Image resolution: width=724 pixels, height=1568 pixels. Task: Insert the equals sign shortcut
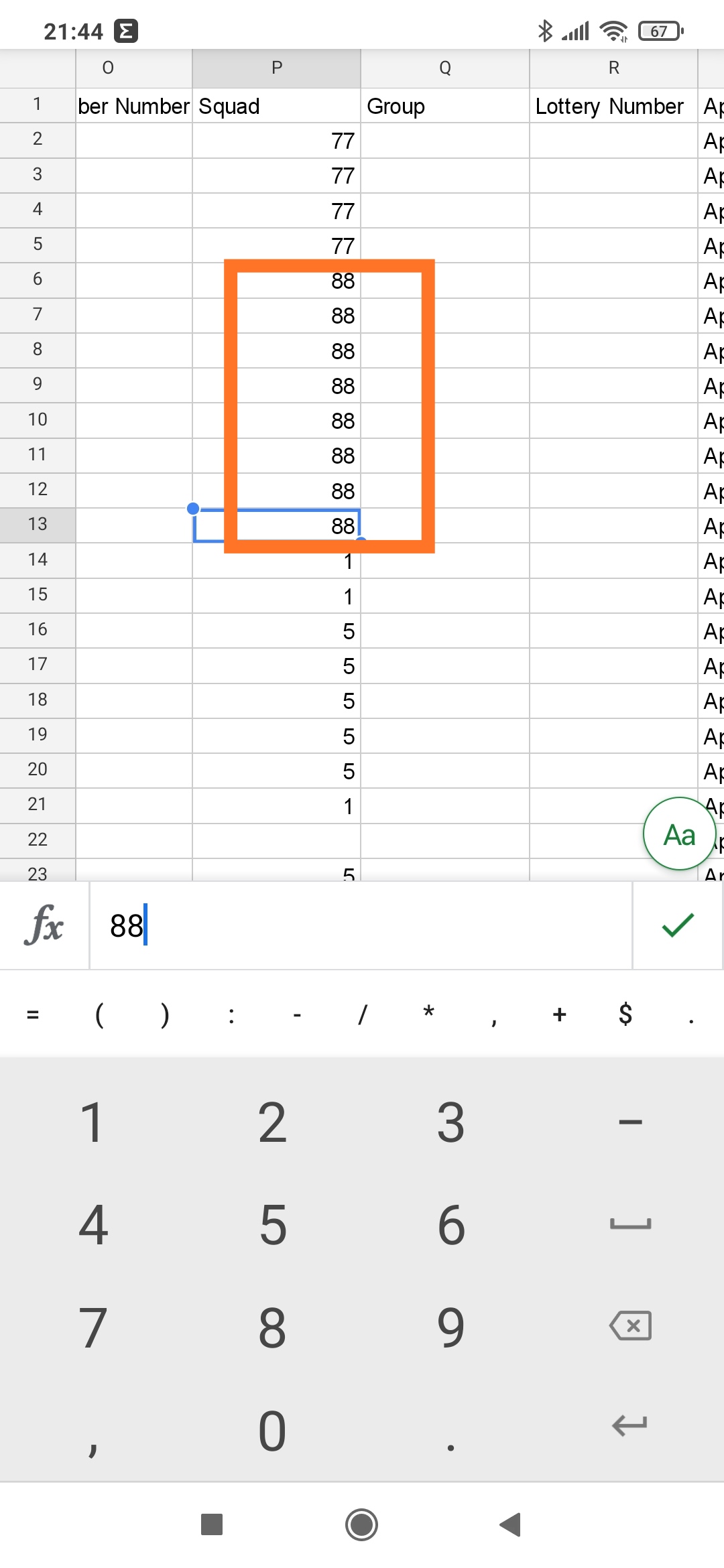(x=33, y=1015)
